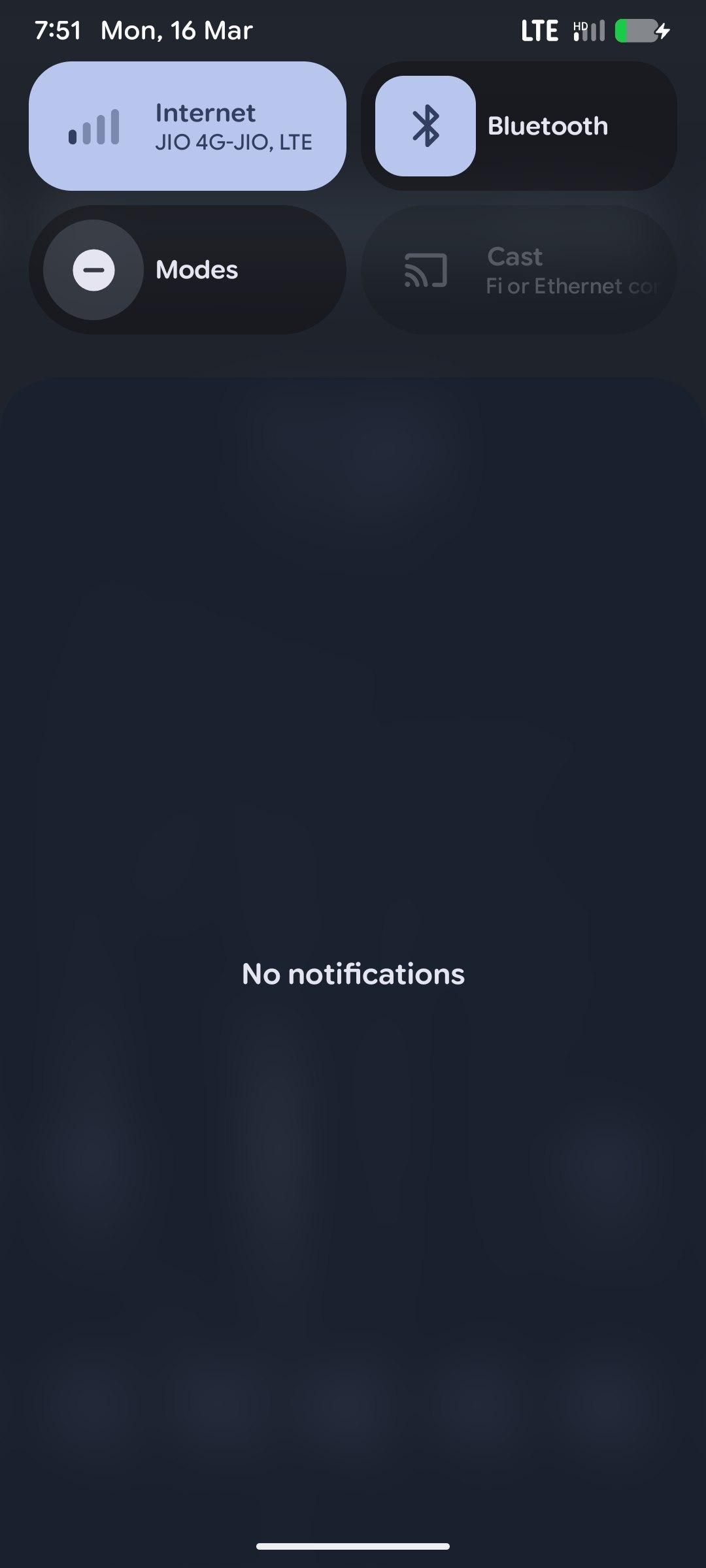This screenshot has height=1568, width=706.
Task: Toggle the Modes do-not-disturb icon
Action: pyautogui.click(x=93, y=270)
